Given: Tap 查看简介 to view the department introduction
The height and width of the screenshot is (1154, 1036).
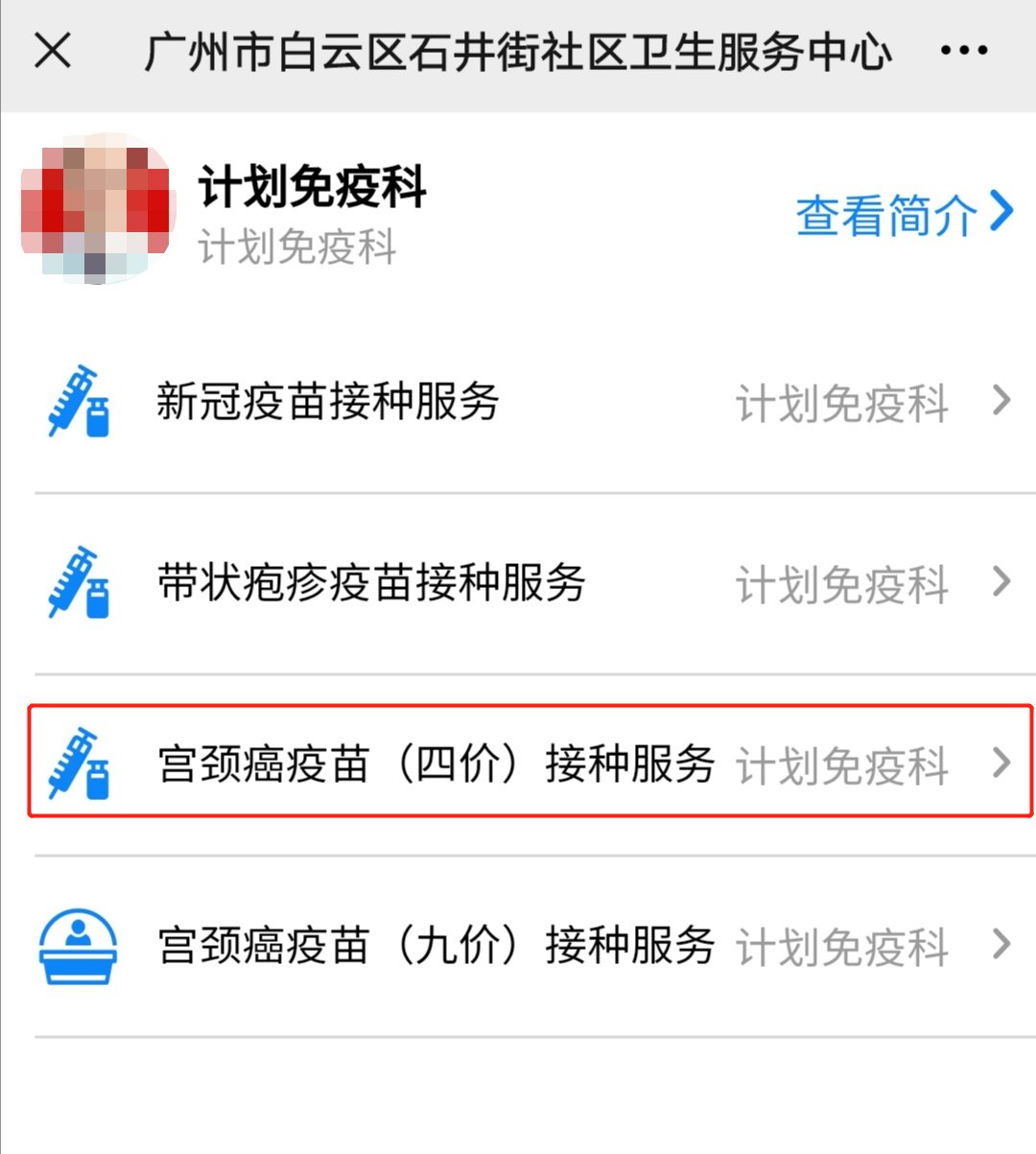Looking at the screenshot, I should (903, 214).
